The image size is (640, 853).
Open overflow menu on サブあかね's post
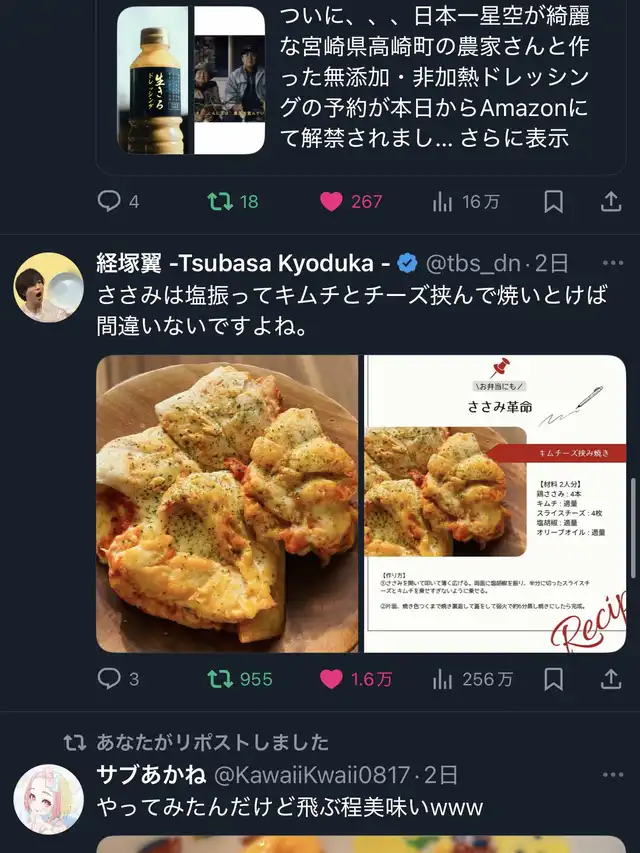[612, 775]
